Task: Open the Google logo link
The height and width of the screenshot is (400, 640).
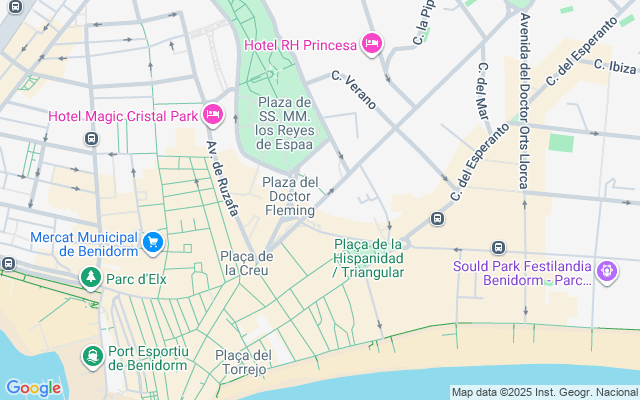Action: (33, 388)
